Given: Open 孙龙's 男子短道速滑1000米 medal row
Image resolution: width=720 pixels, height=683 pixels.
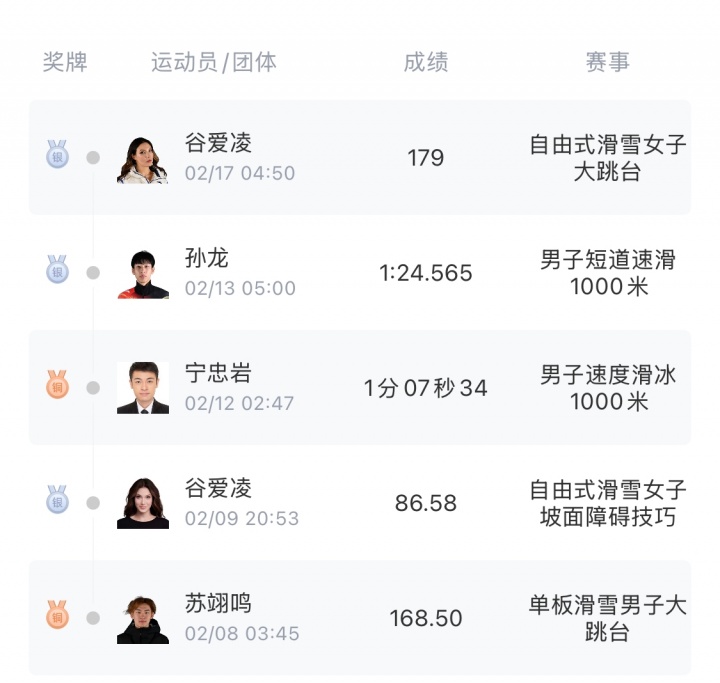Looking at the screenshot, I should pos(360,273).
